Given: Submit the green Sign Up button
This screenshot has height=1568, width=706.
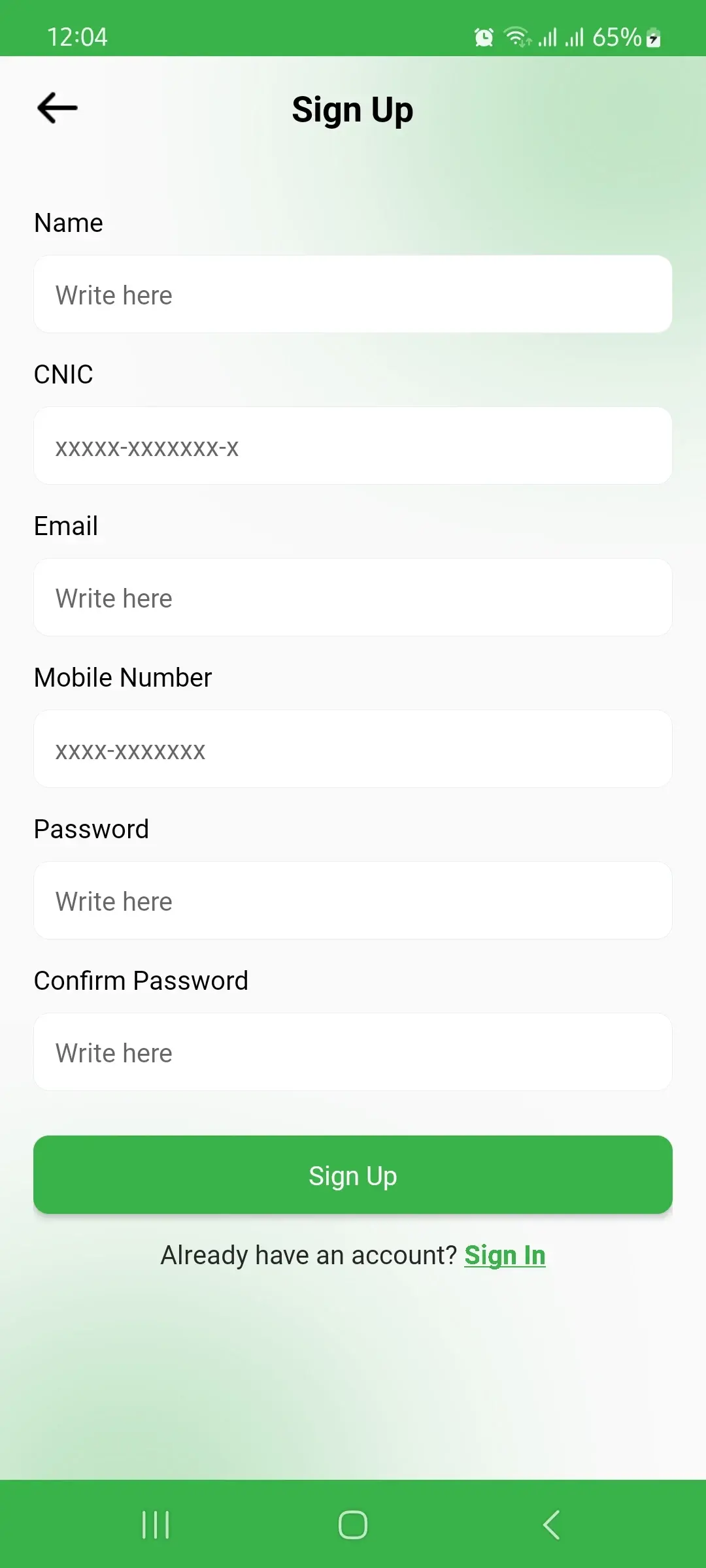Looking at the screenshot, I should tap(353, 1175).
